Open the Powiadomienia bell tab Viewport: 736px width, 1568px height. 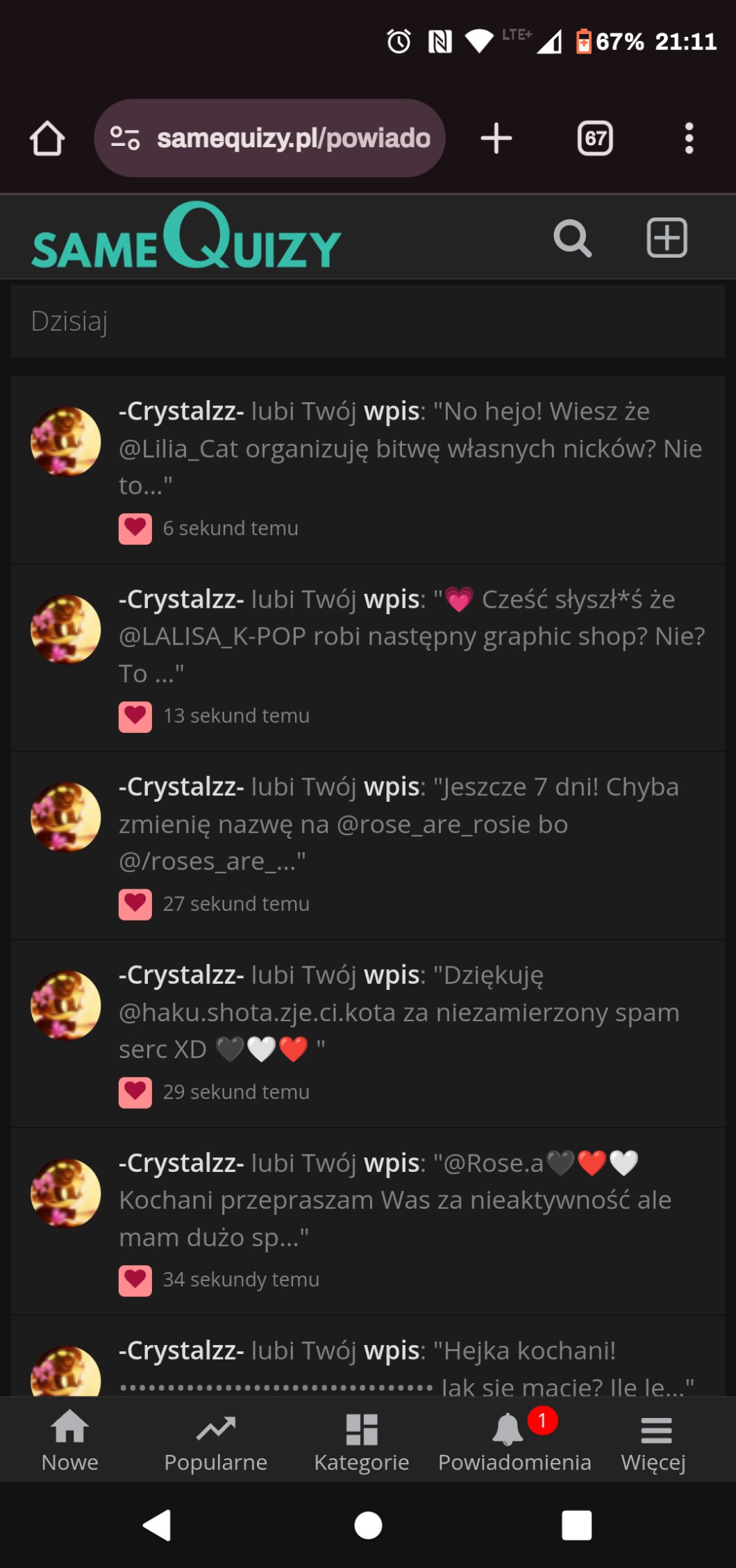[x=514, y=1441]
